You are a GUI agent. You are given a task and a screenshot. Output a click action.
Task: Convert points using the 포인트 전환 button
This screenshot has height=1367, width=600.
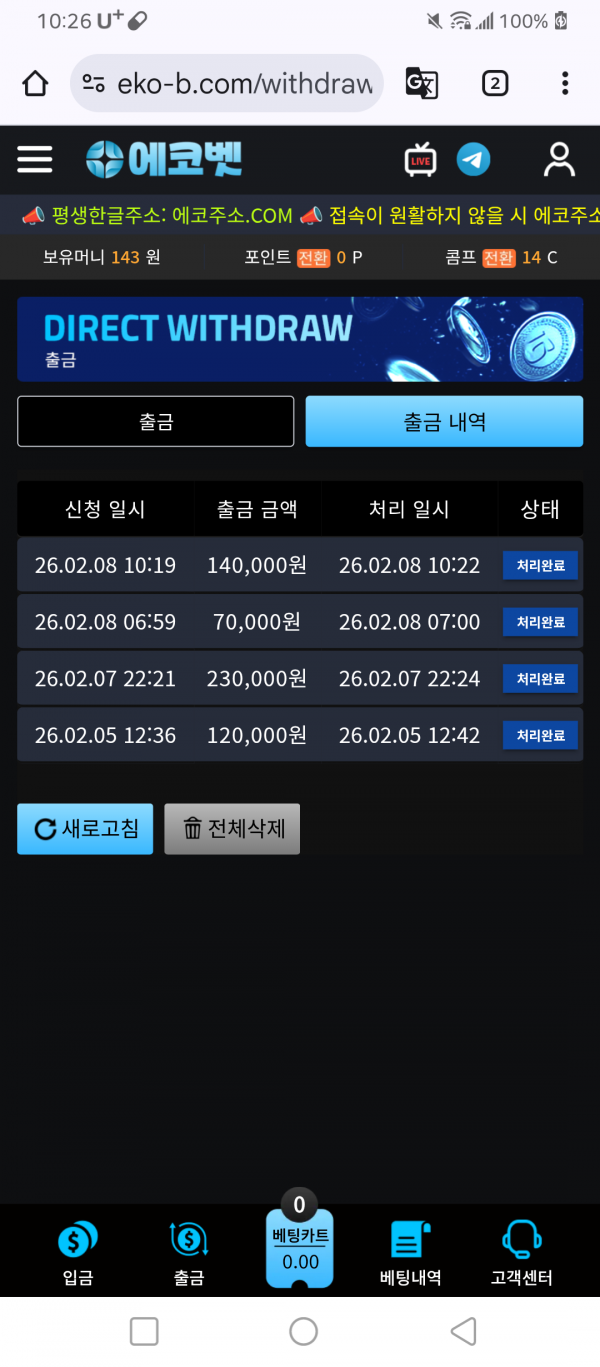313,258
